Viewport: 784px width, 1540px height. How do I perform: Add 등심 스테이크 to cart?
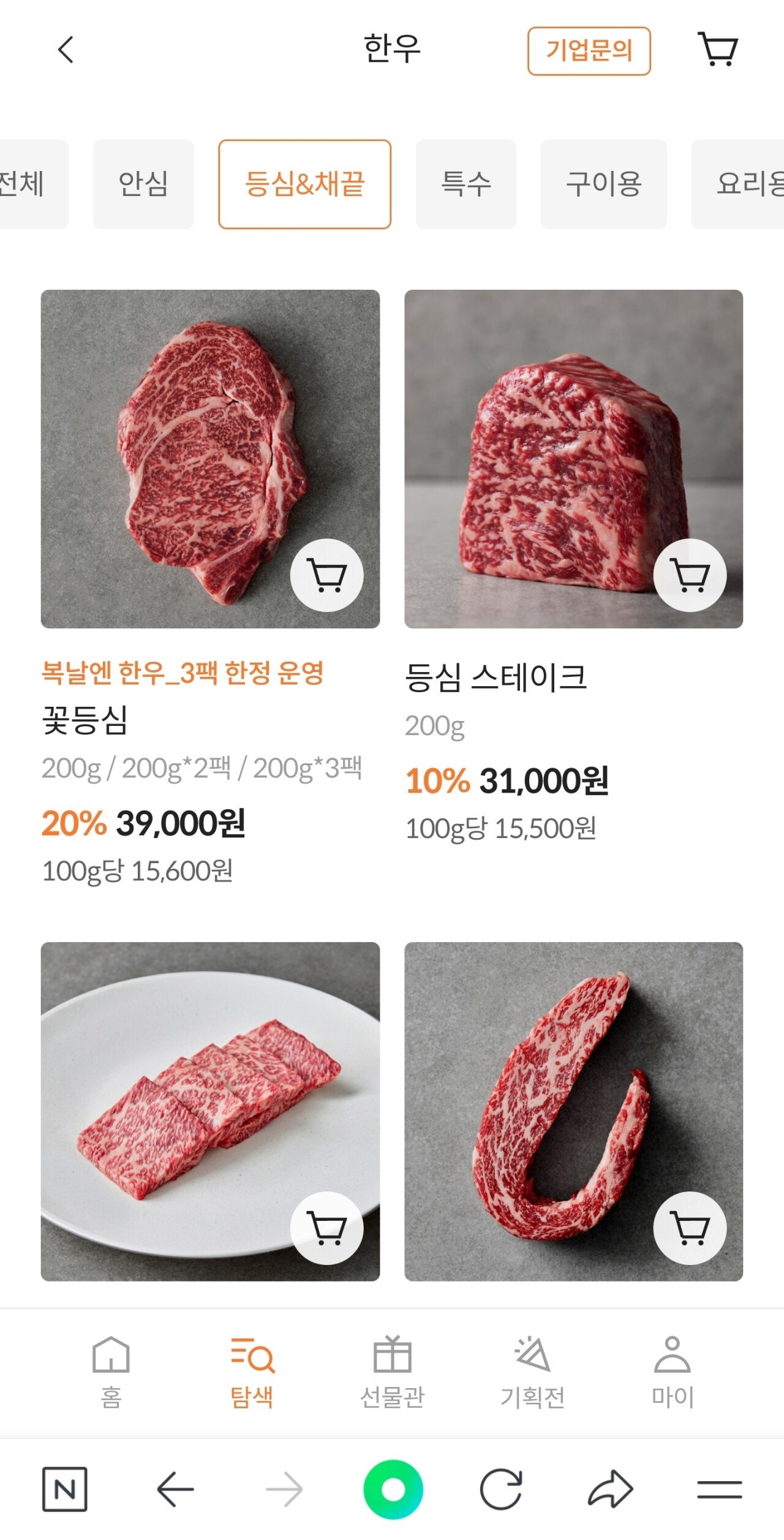click(690, 575)
